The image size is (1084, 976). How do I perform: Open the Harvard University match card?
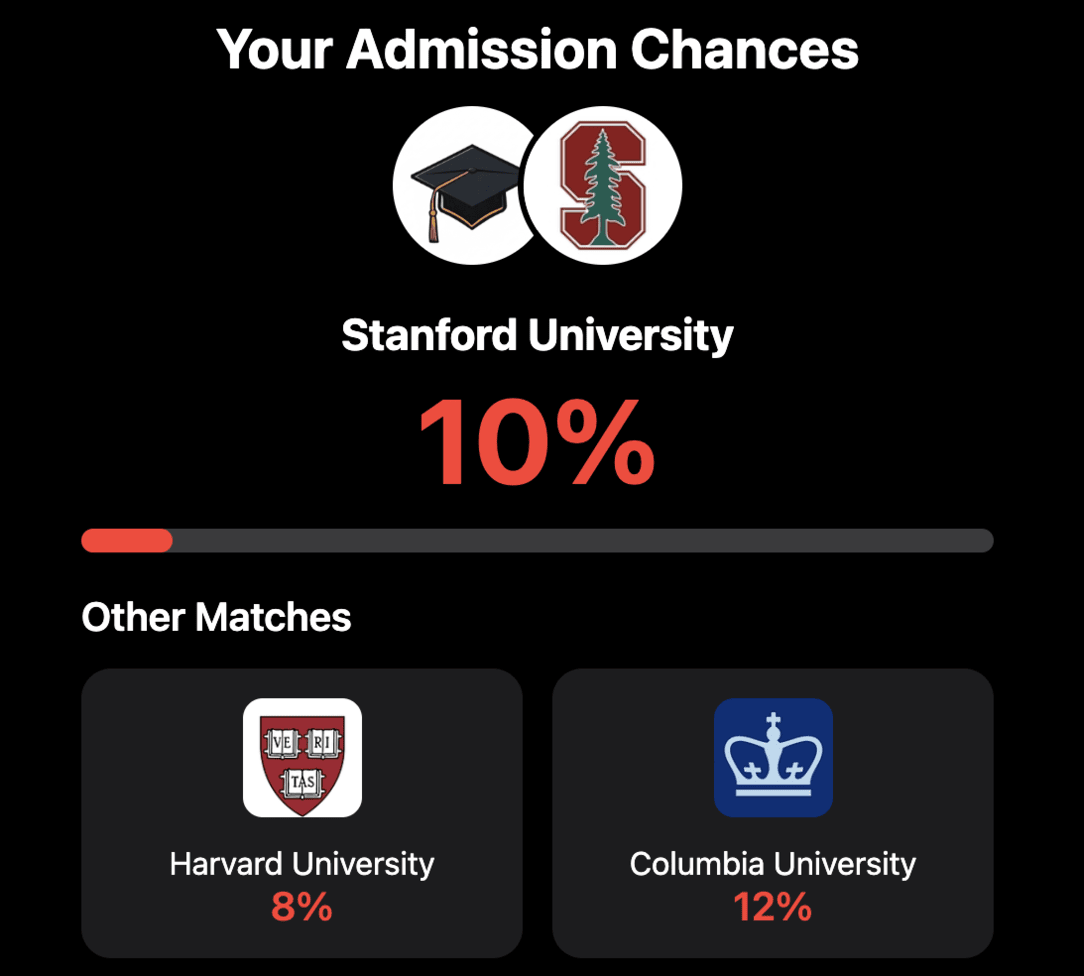[302, 812]
